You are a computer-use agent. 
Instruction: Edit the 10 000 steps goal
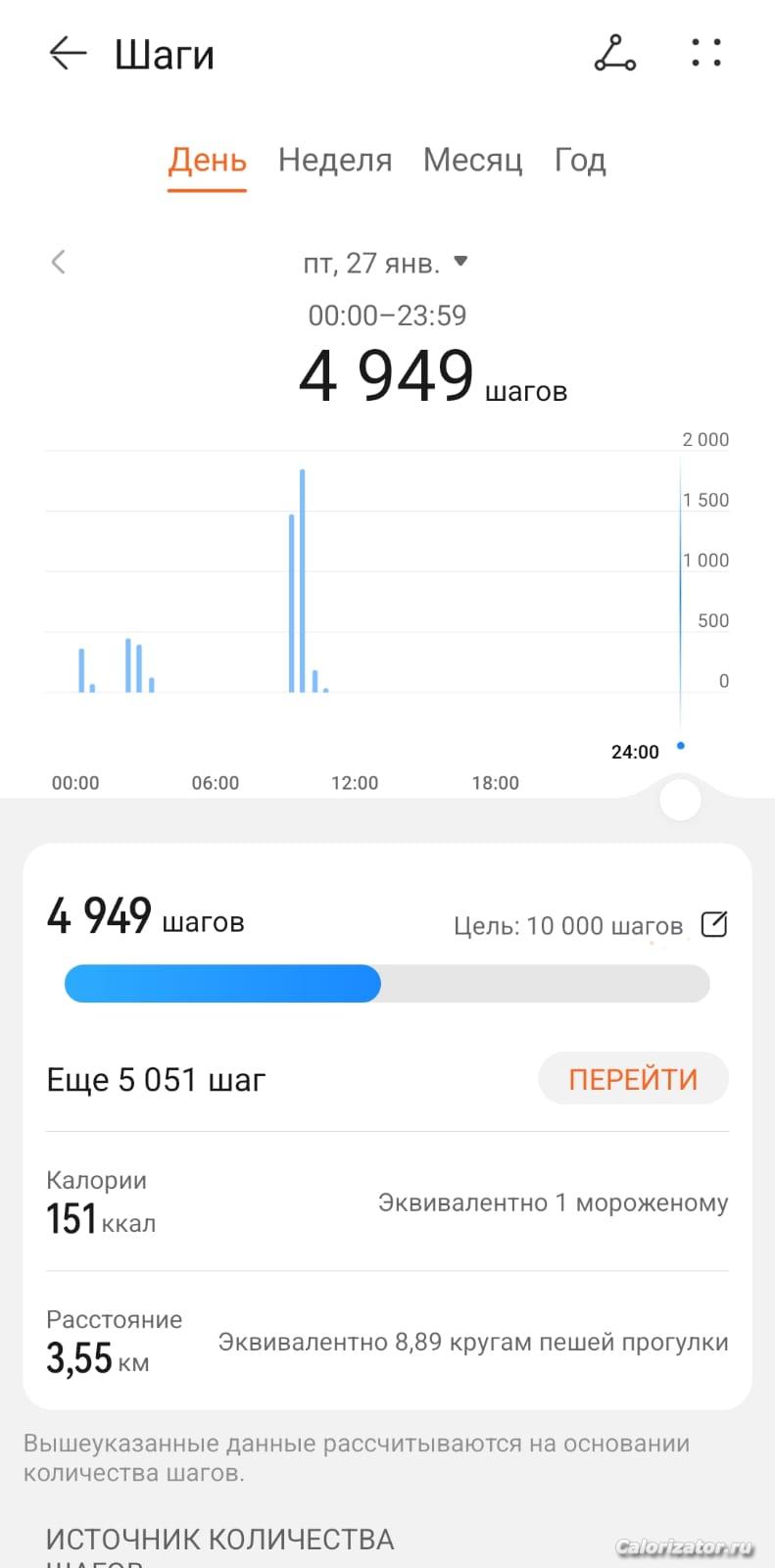point(714,924)
